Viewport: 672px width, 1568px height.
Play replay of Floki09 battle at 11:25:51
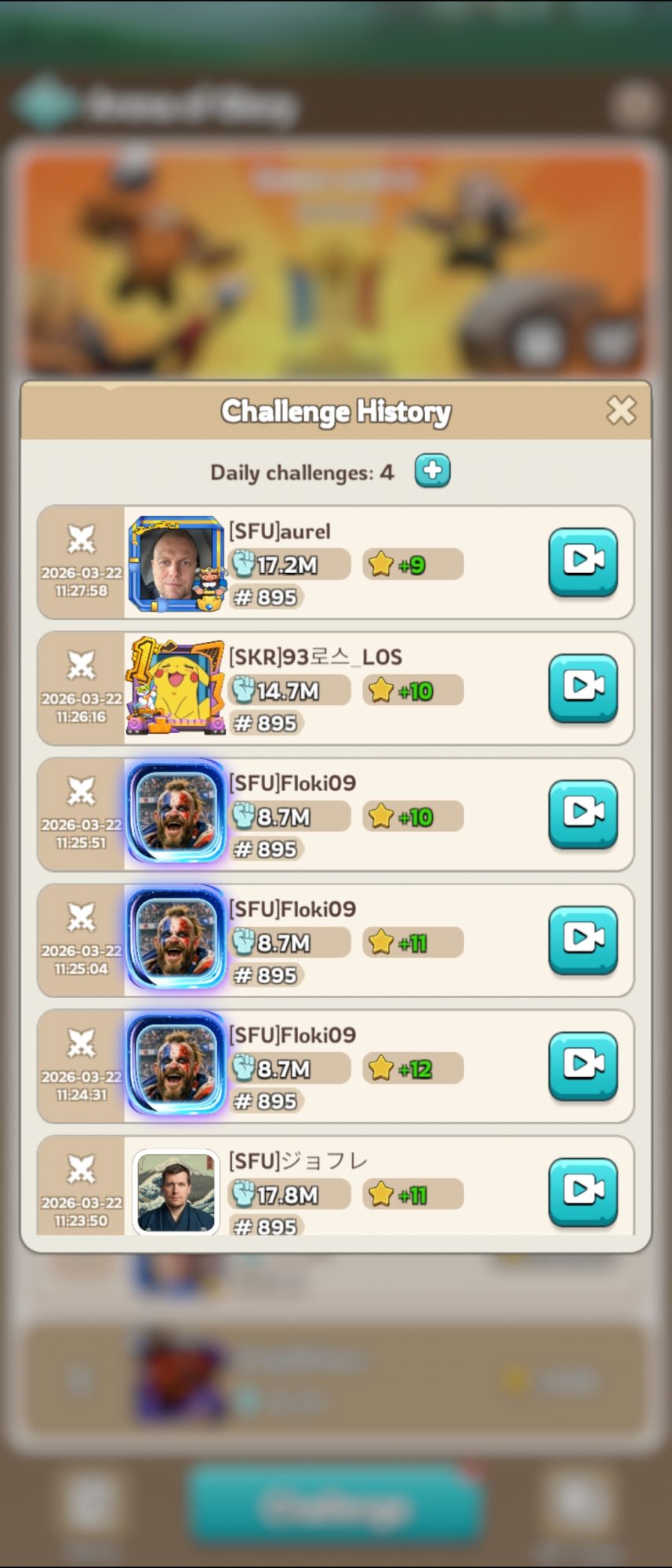583,813
